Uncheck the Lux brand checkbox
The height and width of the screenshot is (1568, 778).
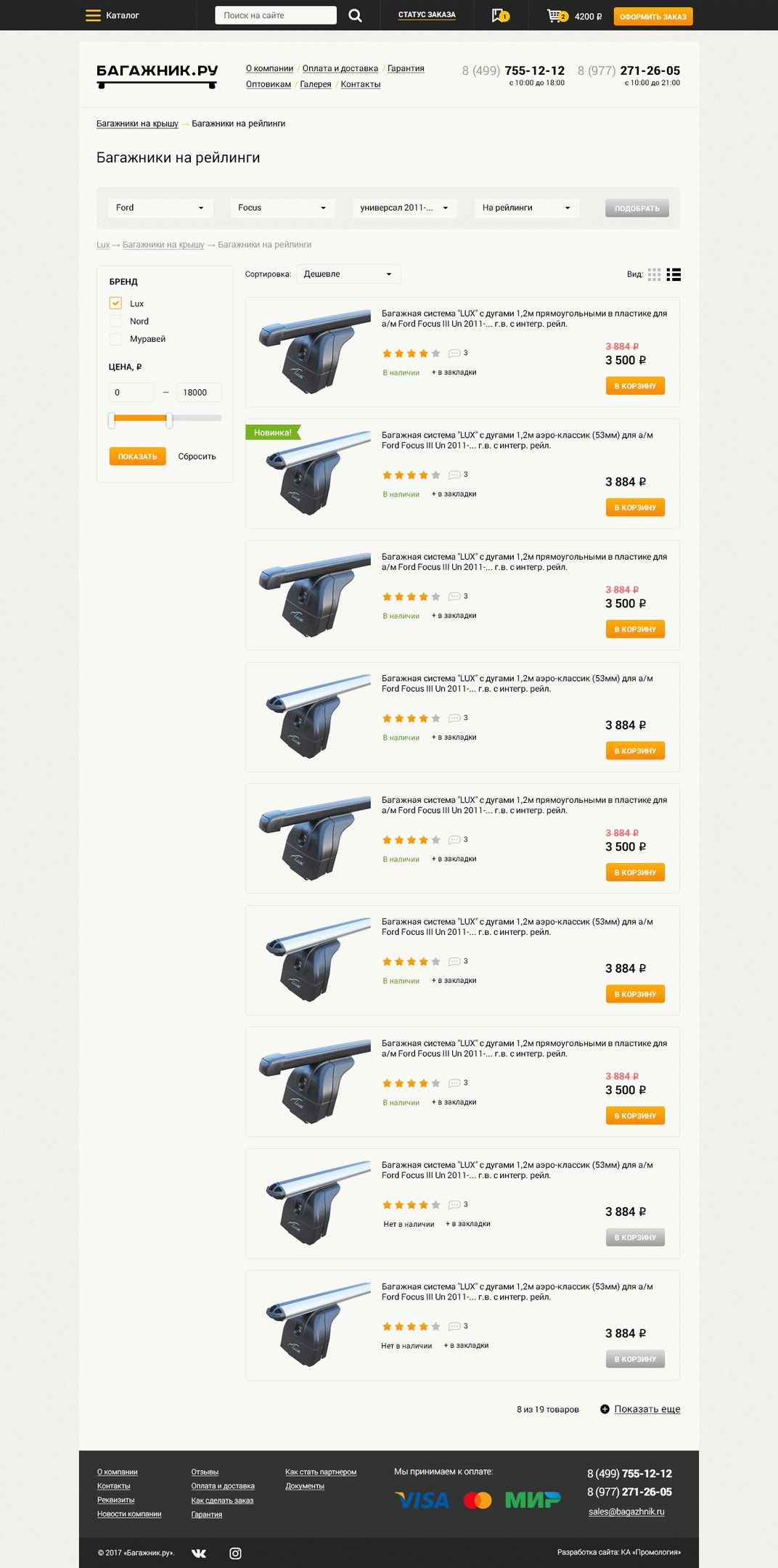coord(115,303)
